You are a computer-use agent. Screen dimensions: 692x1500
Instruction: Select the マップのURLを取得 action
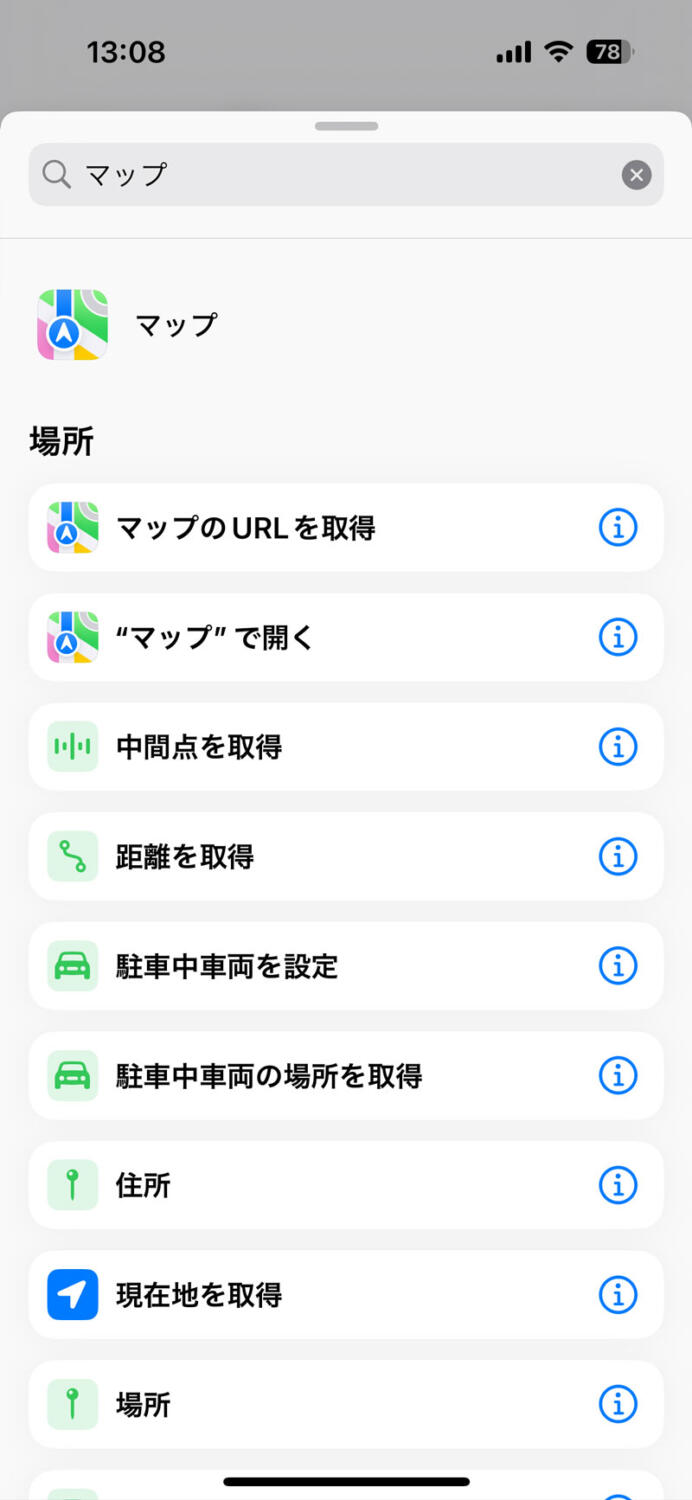point(346,528)
